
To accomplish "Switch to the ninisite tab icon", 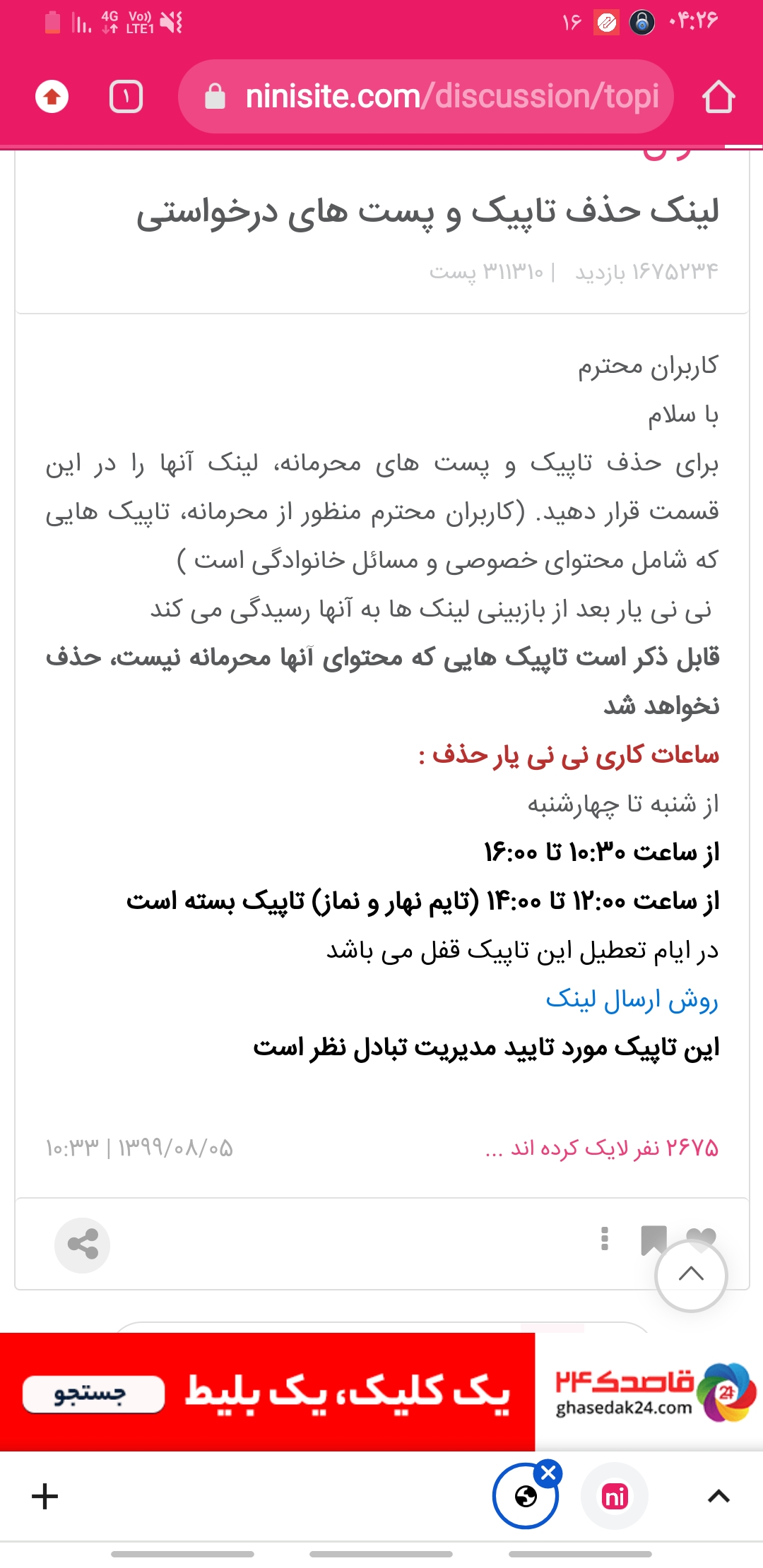I will pyautogui.click(x=614, y=1496).
